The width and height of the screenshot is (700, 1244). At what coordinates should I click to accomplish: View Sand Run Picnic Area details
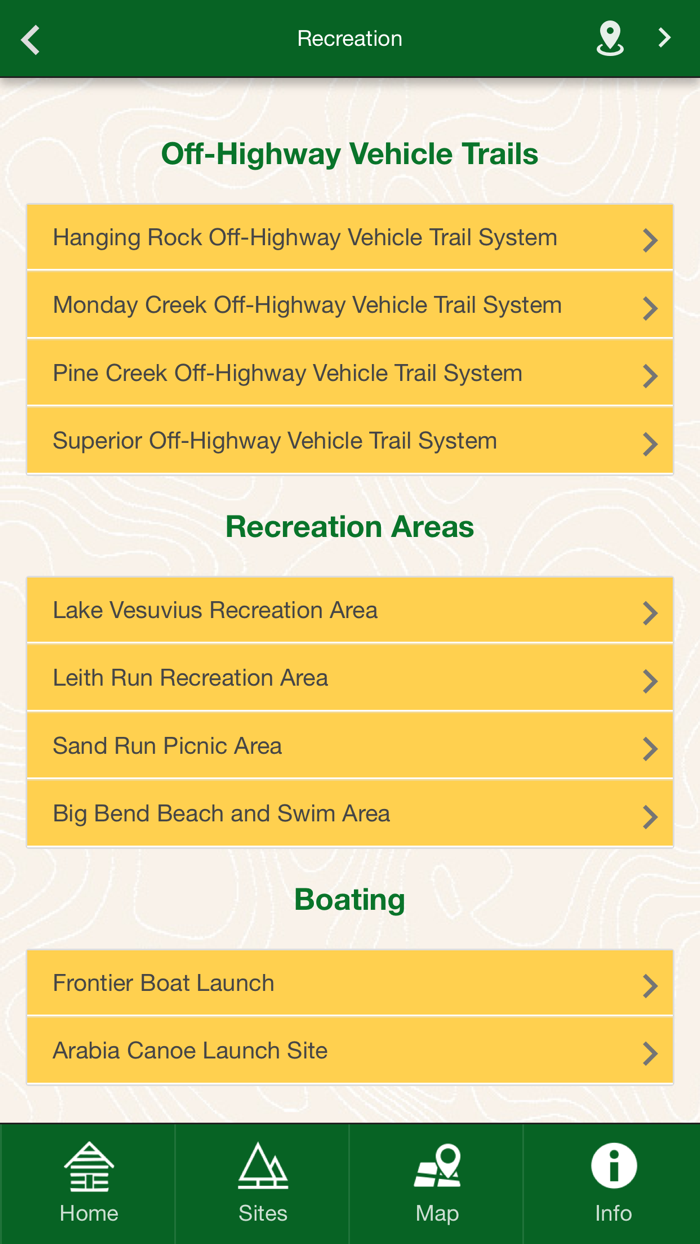click(x=350, y=746)
